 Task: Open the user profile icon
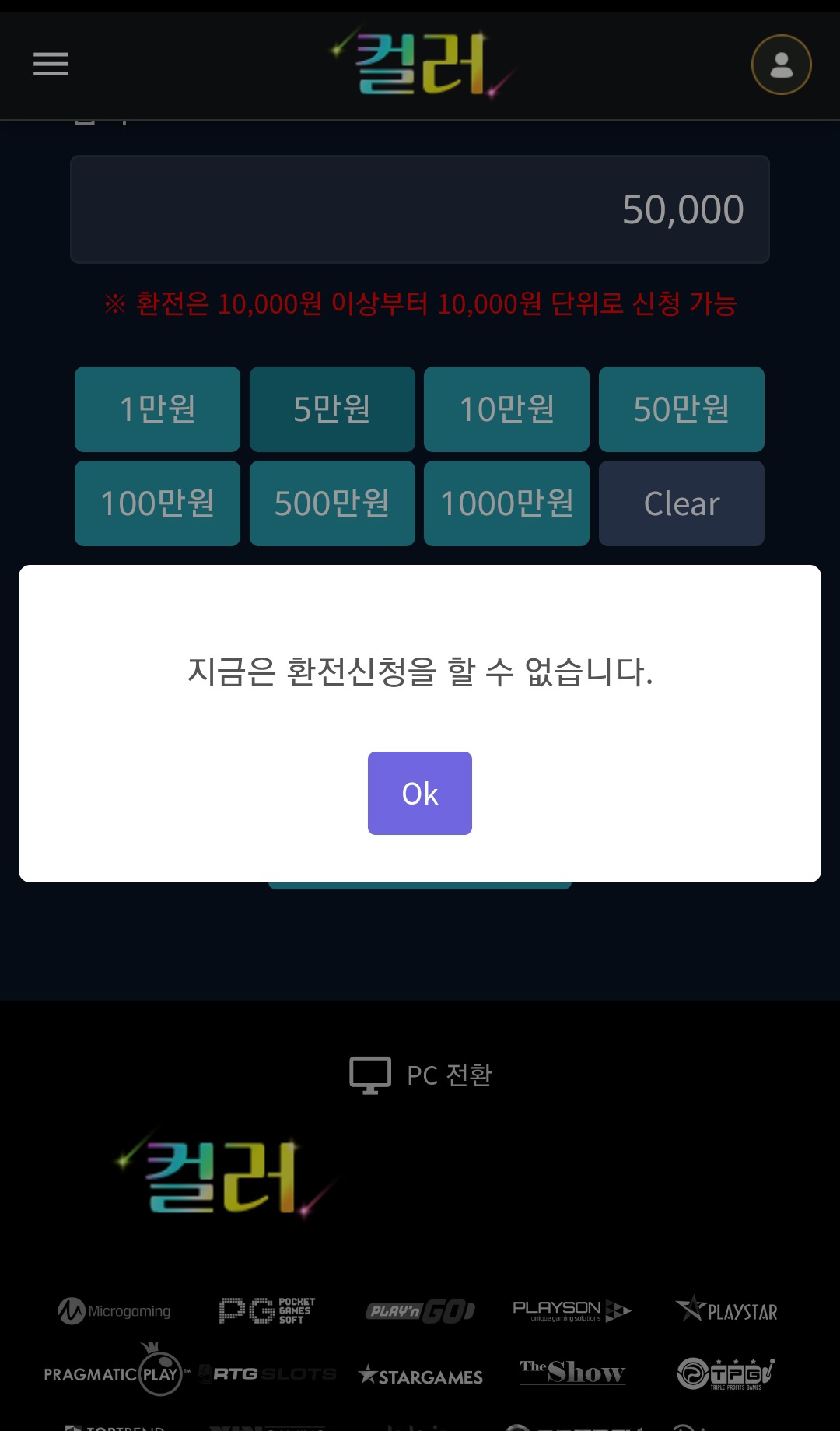coord(781,65)
